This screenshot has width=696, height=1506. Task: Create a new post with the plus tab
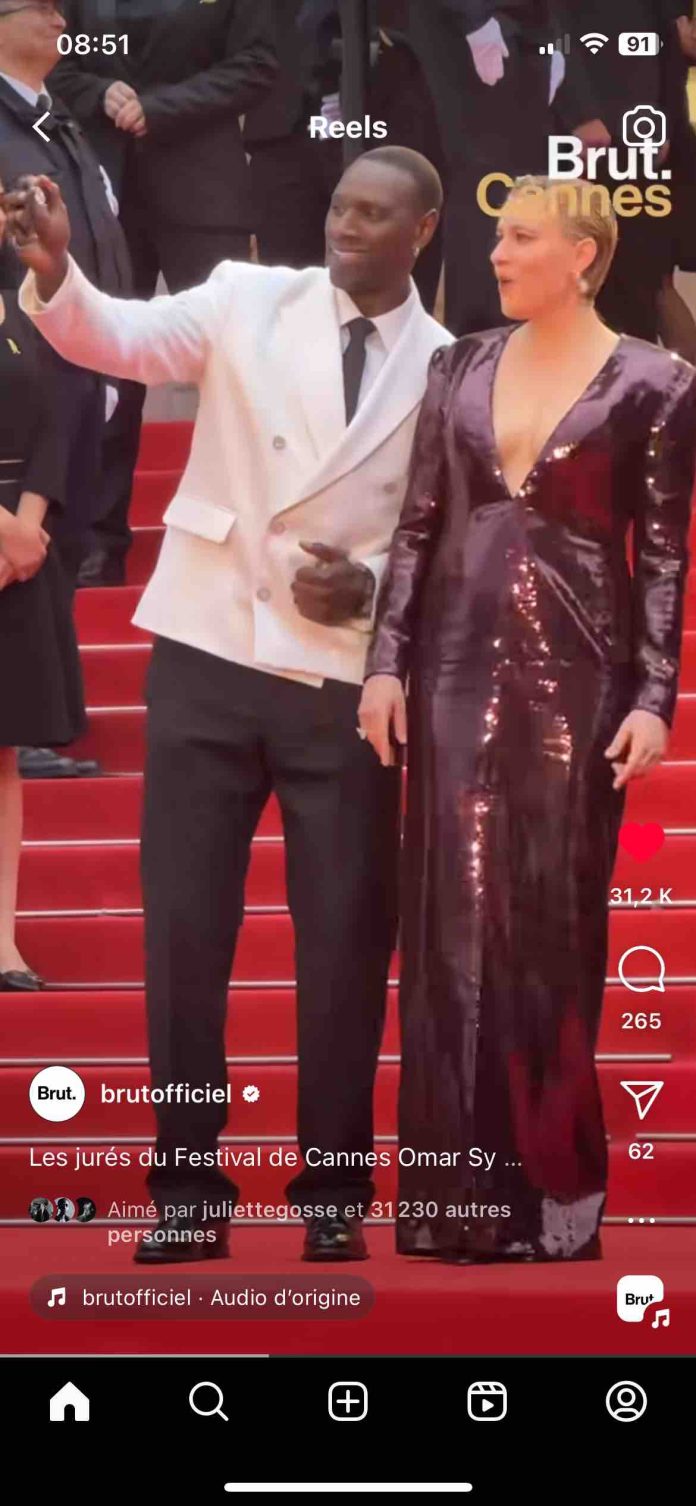[x=348, y=1401]
